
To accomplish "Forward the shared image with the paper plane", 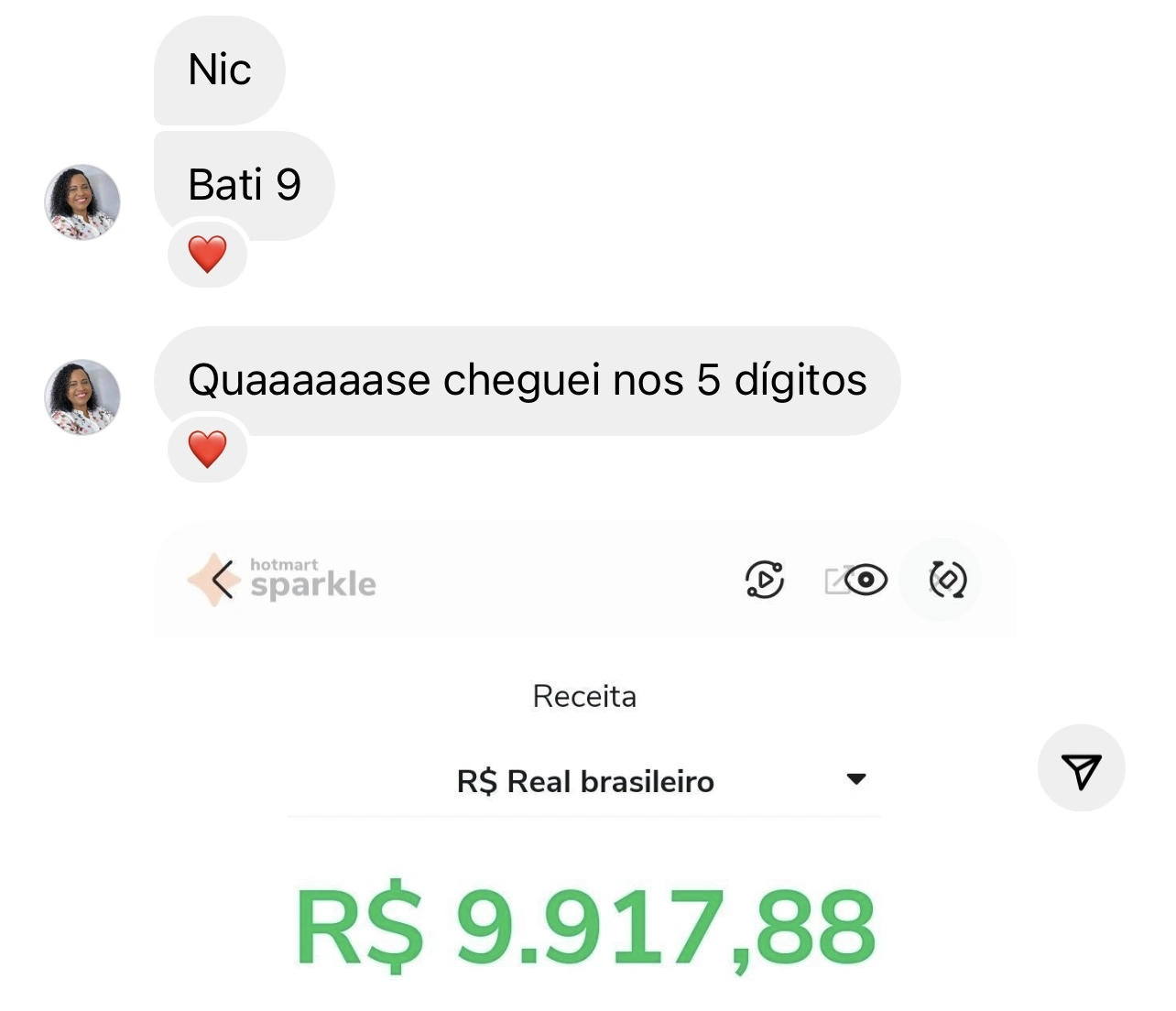I will pyautogui.click(x=1081, y=768).
